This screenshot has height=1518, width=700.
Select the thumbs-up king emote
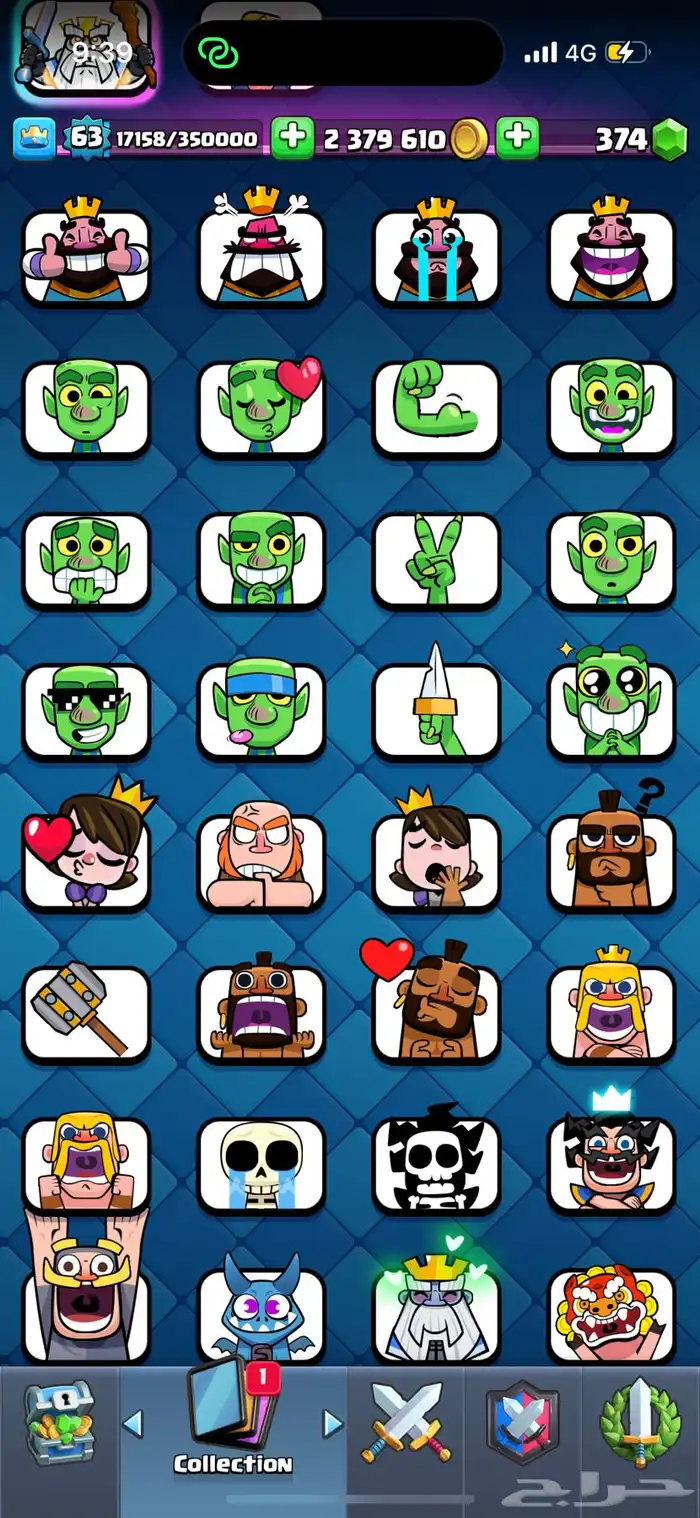pyautogui.click(x=86, y=255)
